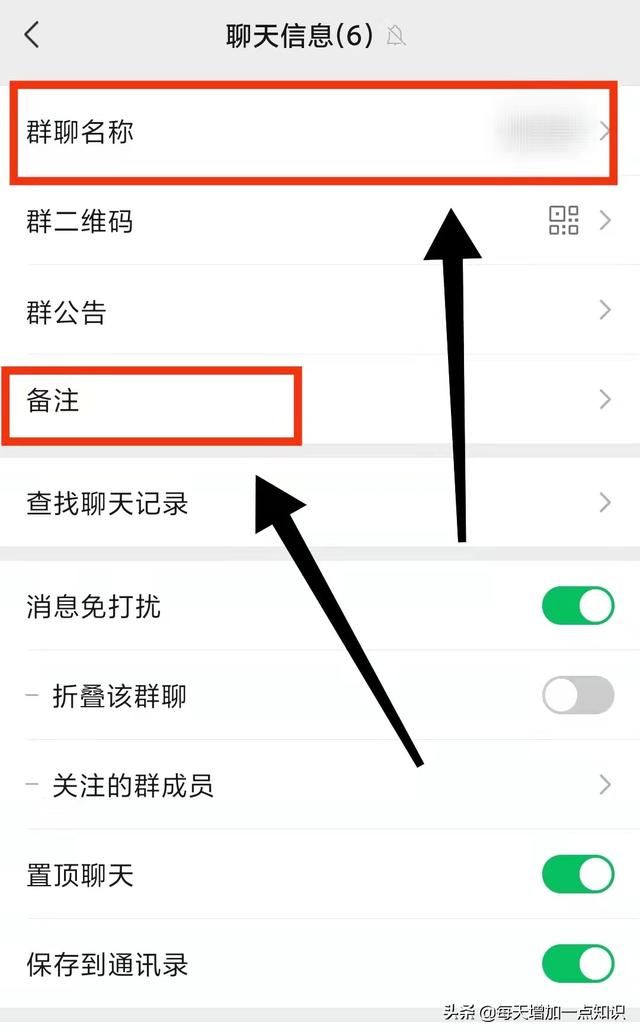The height and width of the screenshot is (1035, 640).
Task: Turn off 置顶聊天 switch
Action: 577,875
